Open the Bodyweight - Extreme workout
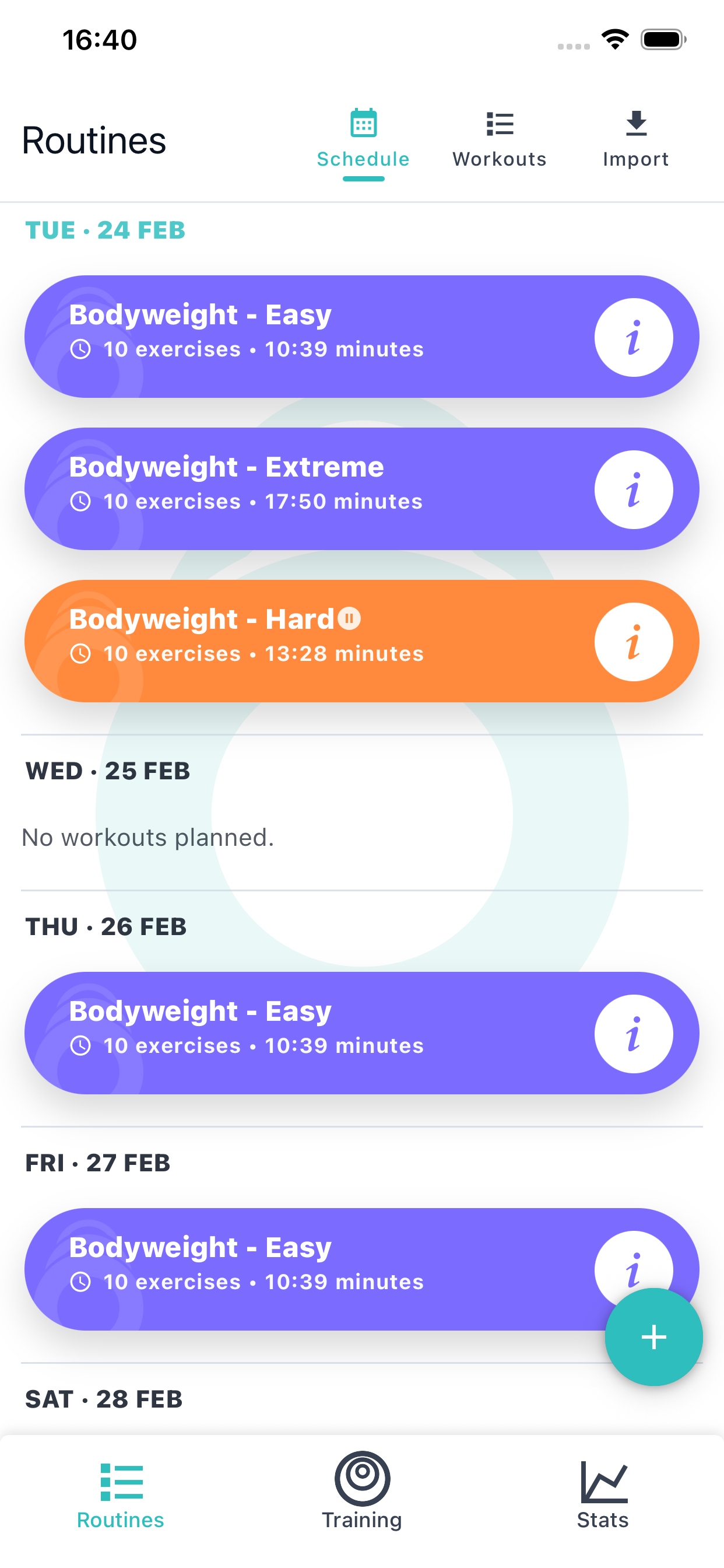This screenshot has width=724, height=1568. tap(304, 489)
